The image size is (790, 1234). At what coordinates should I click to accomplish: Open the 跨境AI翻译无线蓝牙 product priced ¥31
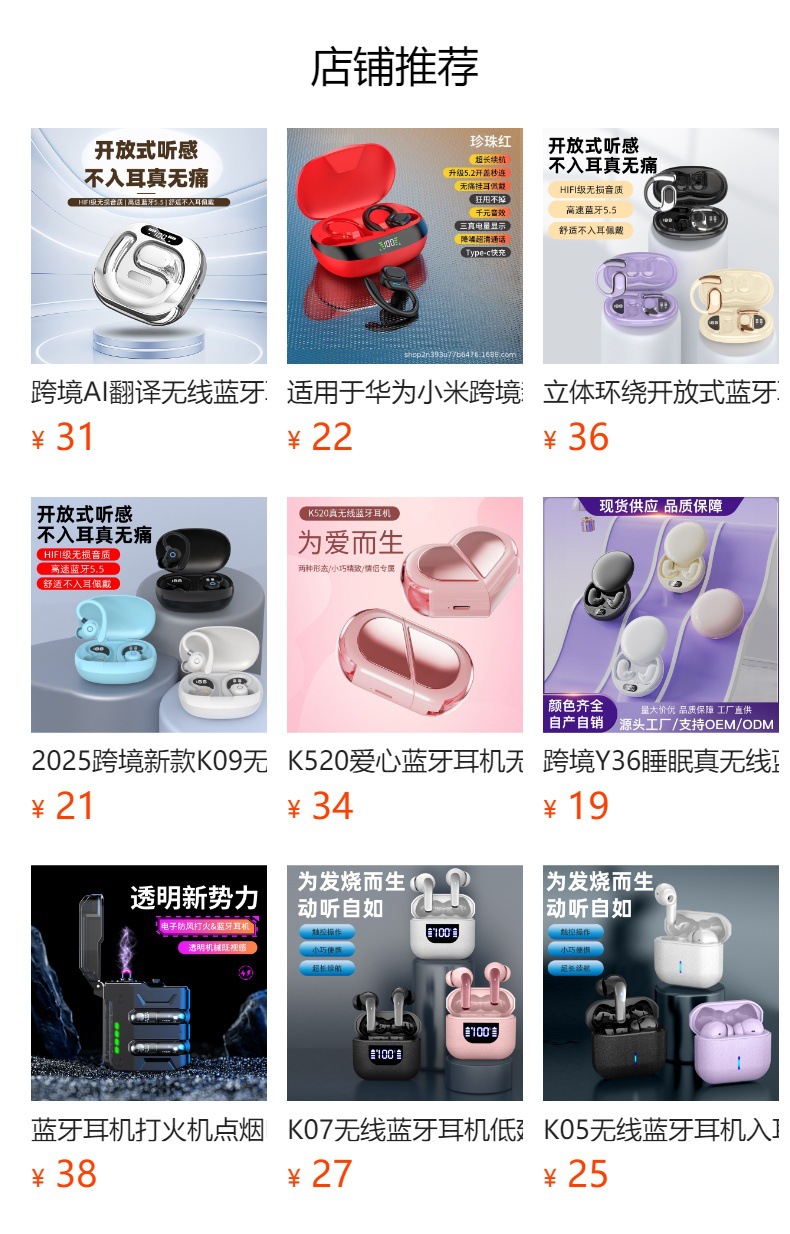(149, 246)
